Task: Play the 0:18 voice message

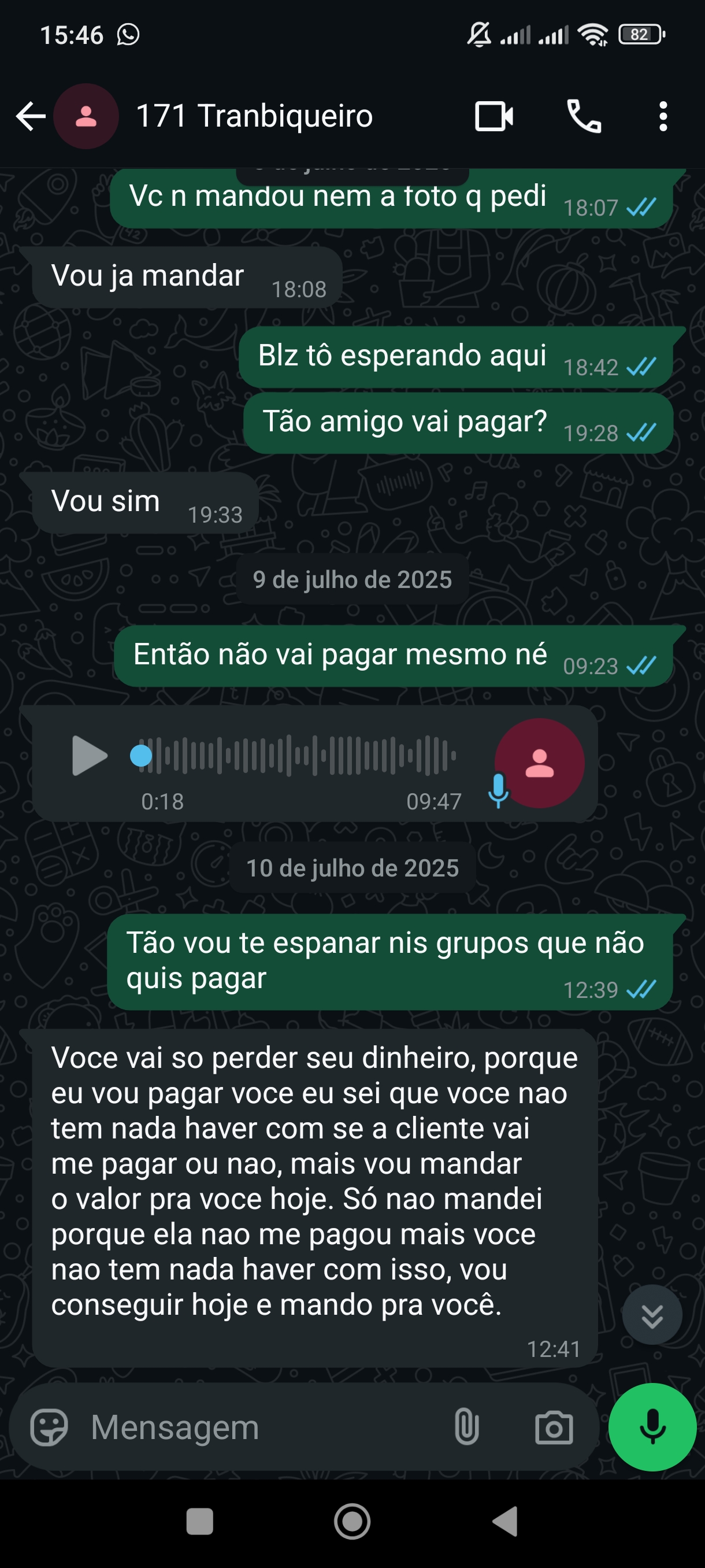Action: point(89,756)
